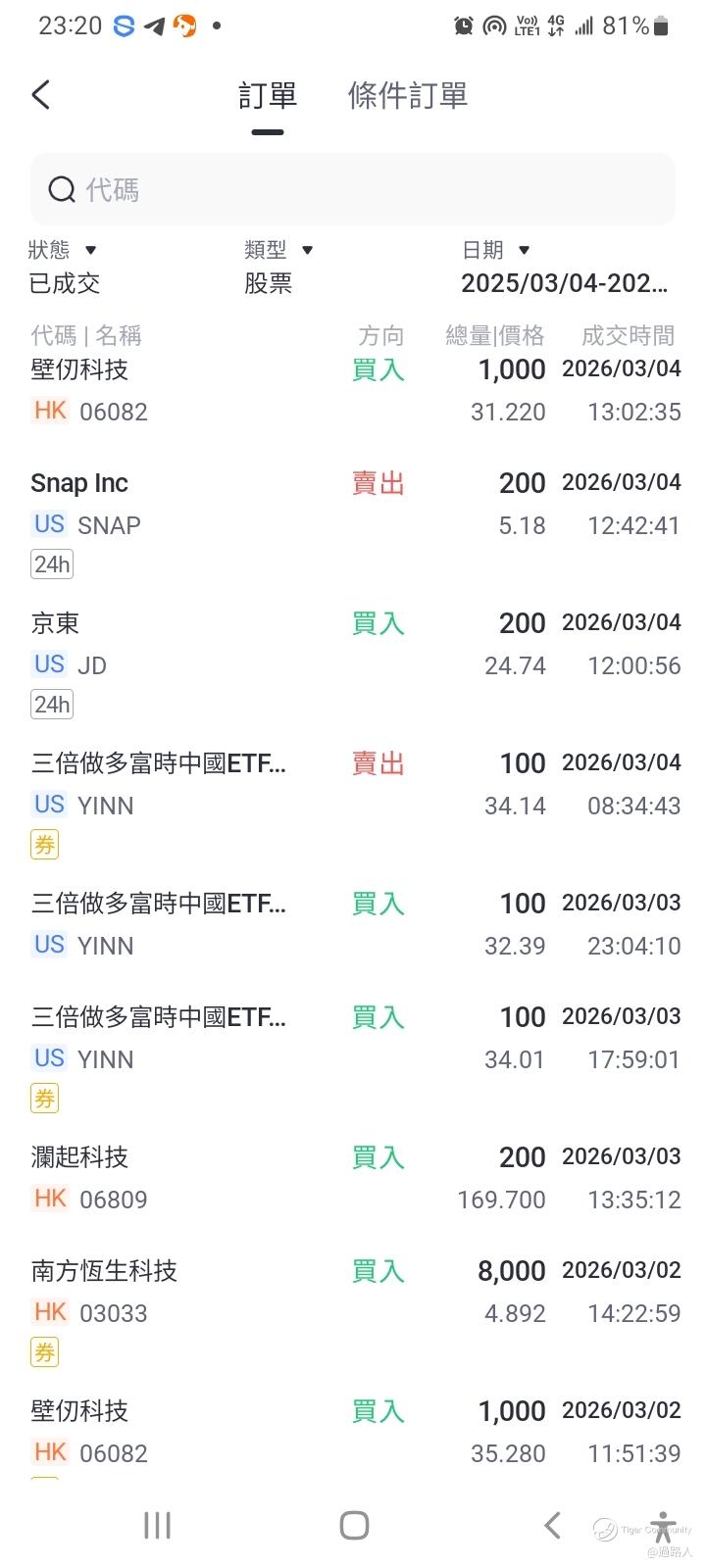View the YINN buy order at 23:04:10
This screenshot has width=706, height=1568.
pyautogui.click(x=353, y=924)
